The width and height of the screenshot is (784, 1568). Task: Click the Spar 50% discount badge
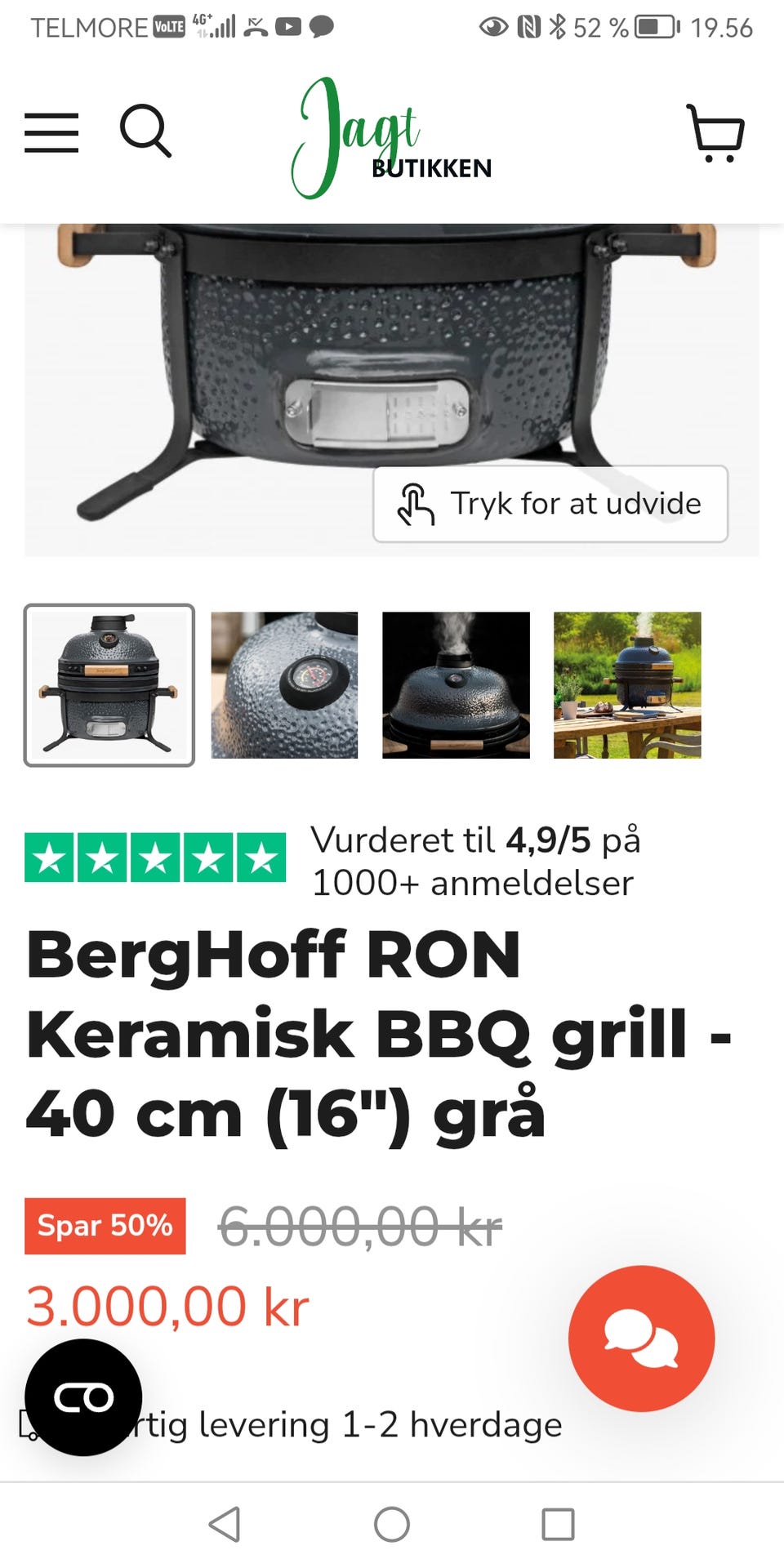click(105, 1226)
